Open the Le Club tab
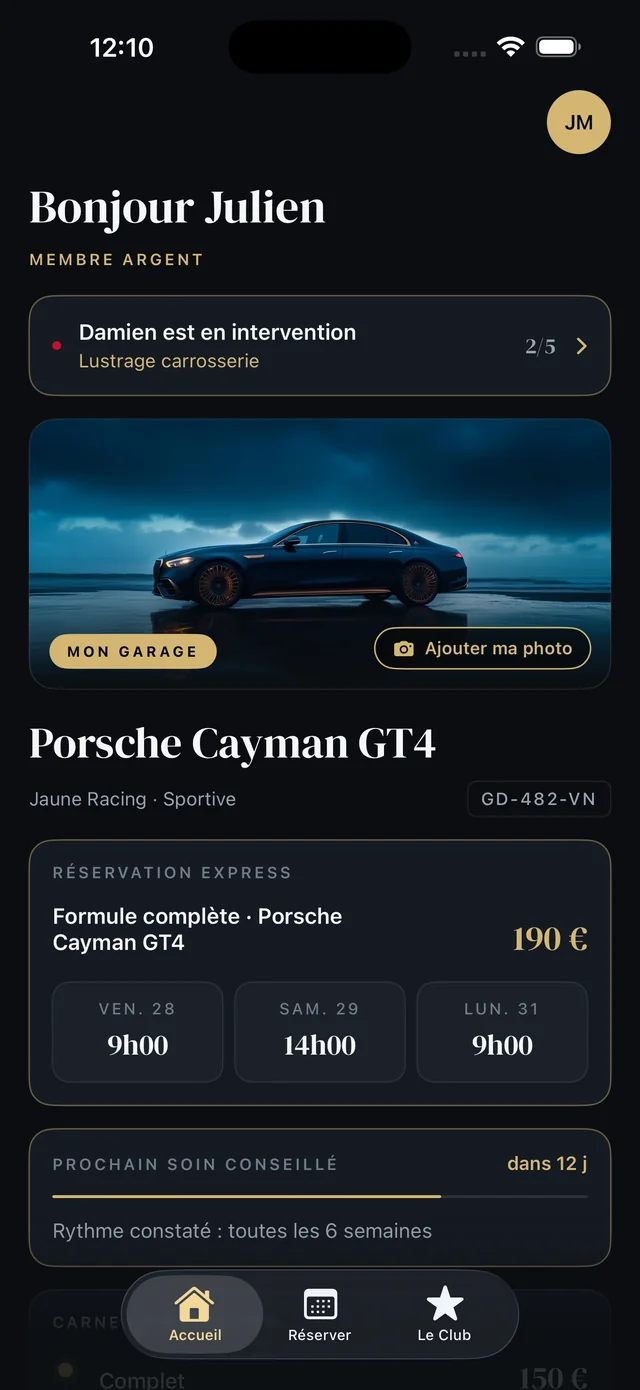 point(444,1315)
